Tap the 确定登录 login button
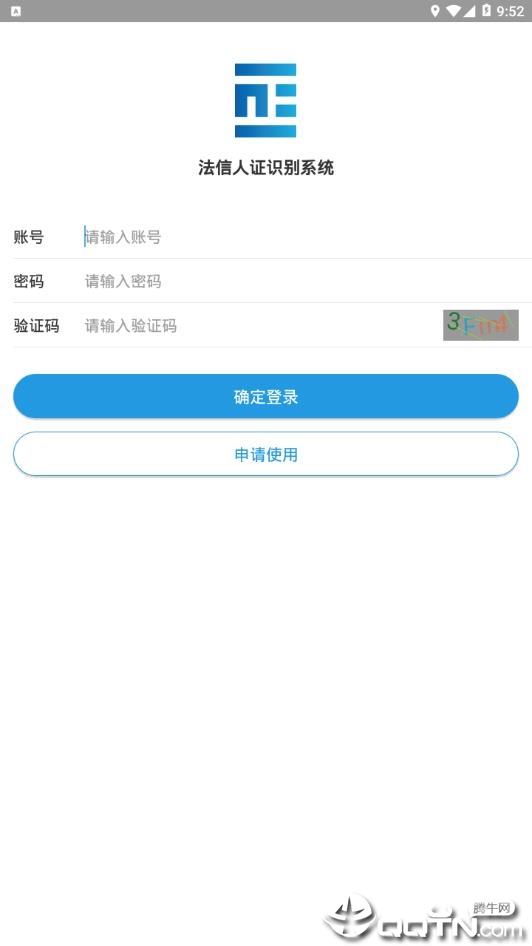 [x=266, y=396]
